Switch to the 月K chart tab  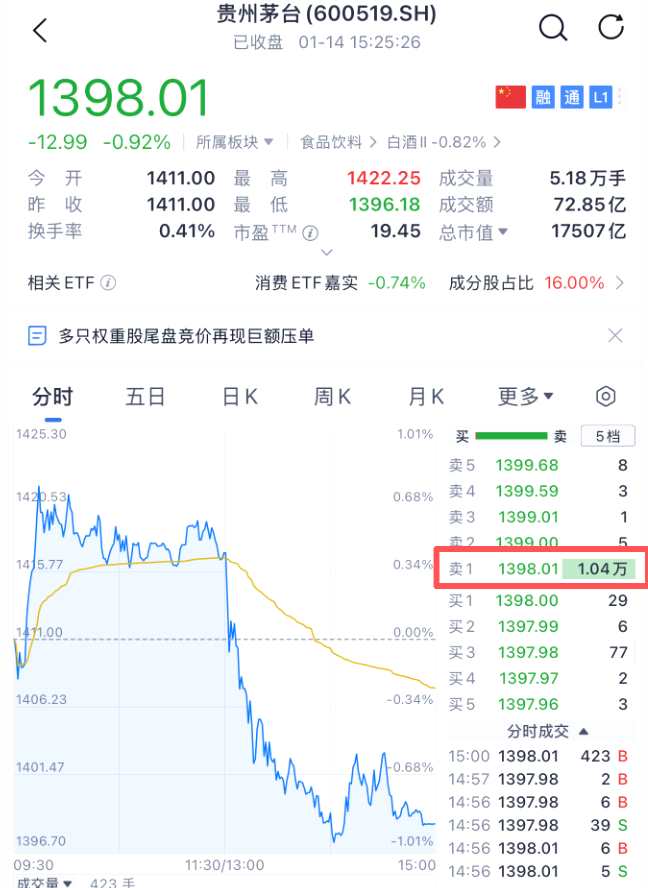pos(426,397)
